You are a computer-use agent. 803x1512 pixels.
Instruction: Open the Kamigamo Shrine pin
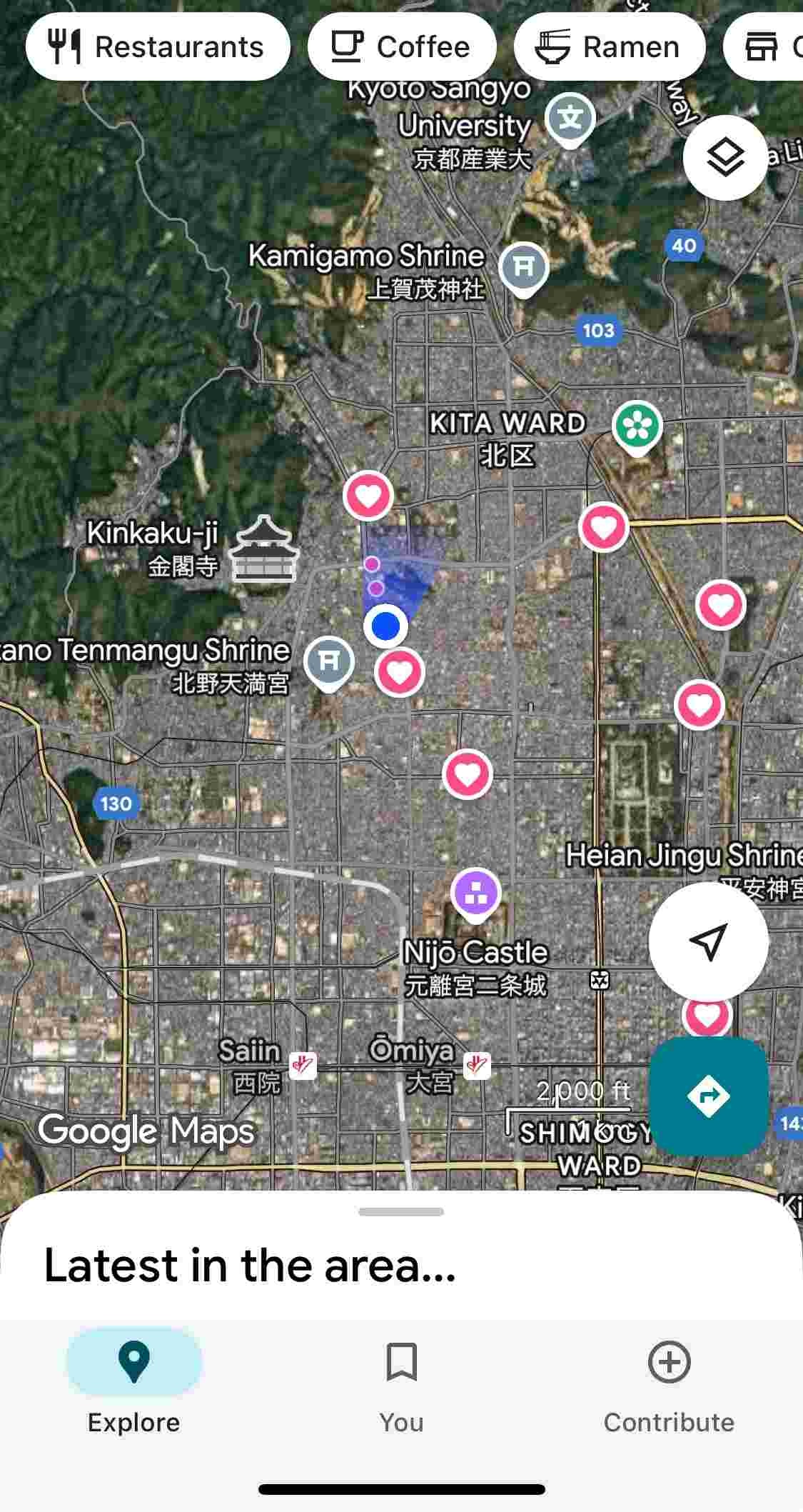(523, 268)
